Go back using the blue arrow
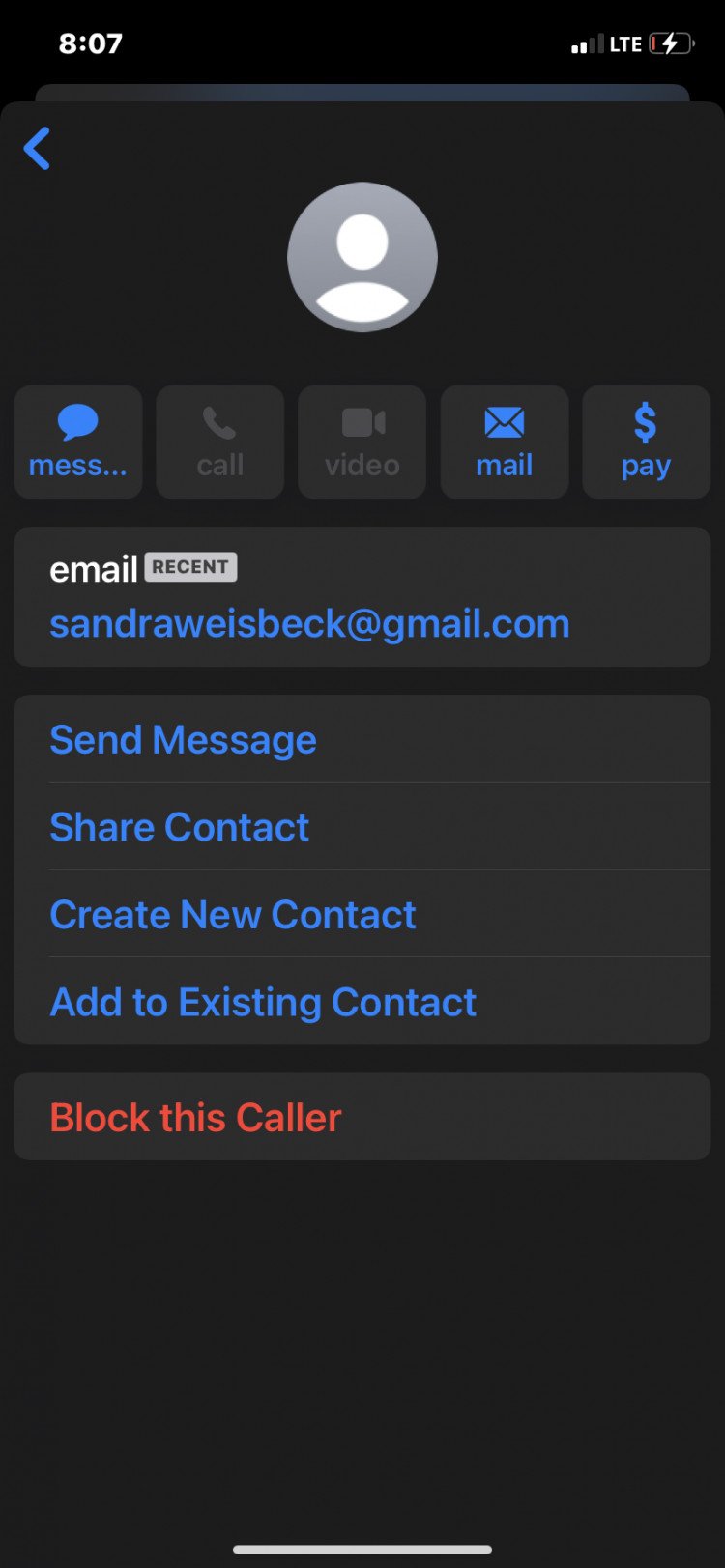 pyautogui.click(x=38, y=149)
